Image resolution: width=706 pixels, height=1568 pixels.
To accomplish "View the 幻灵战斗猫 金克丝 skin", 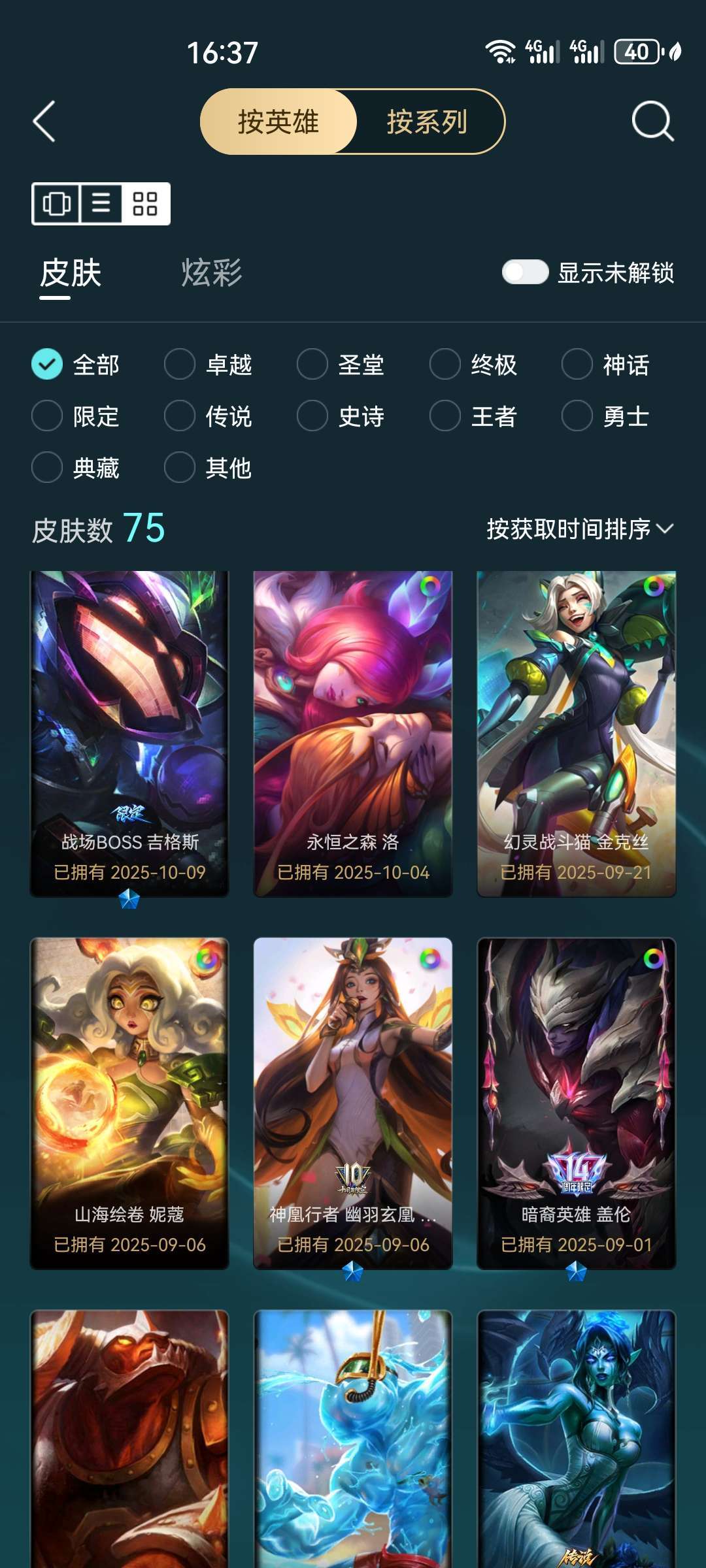I will pyautogui.click(x=576, y=732).
